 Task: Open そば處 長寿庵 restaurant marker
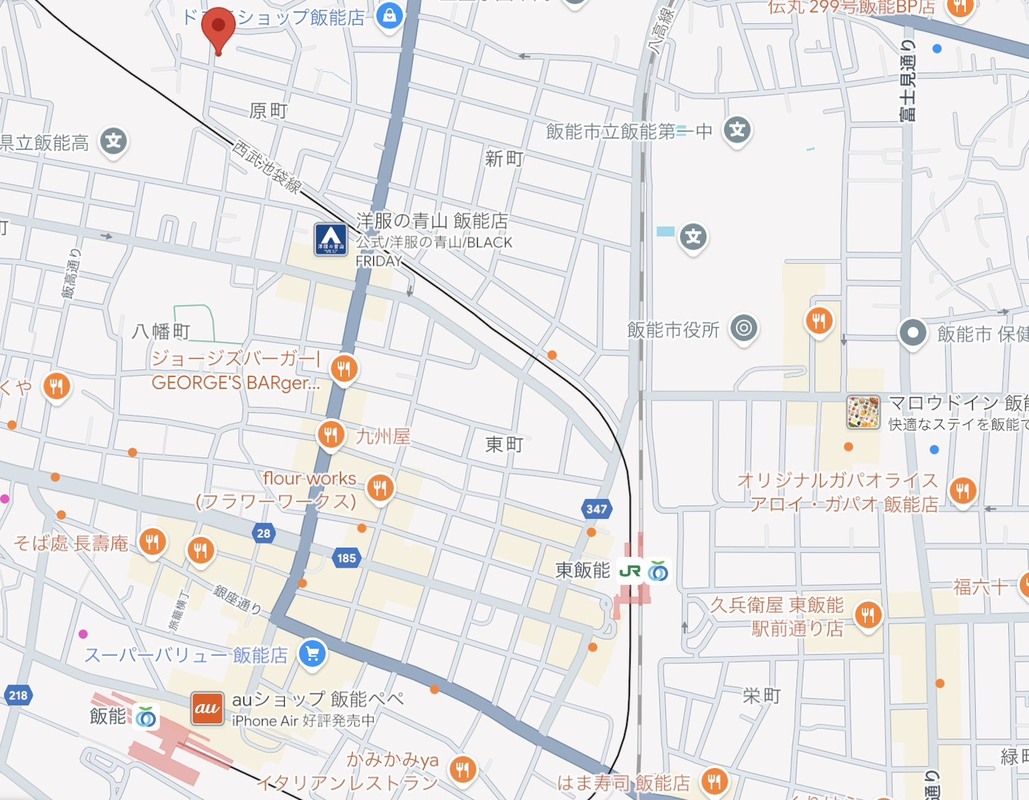pos(152,543)
